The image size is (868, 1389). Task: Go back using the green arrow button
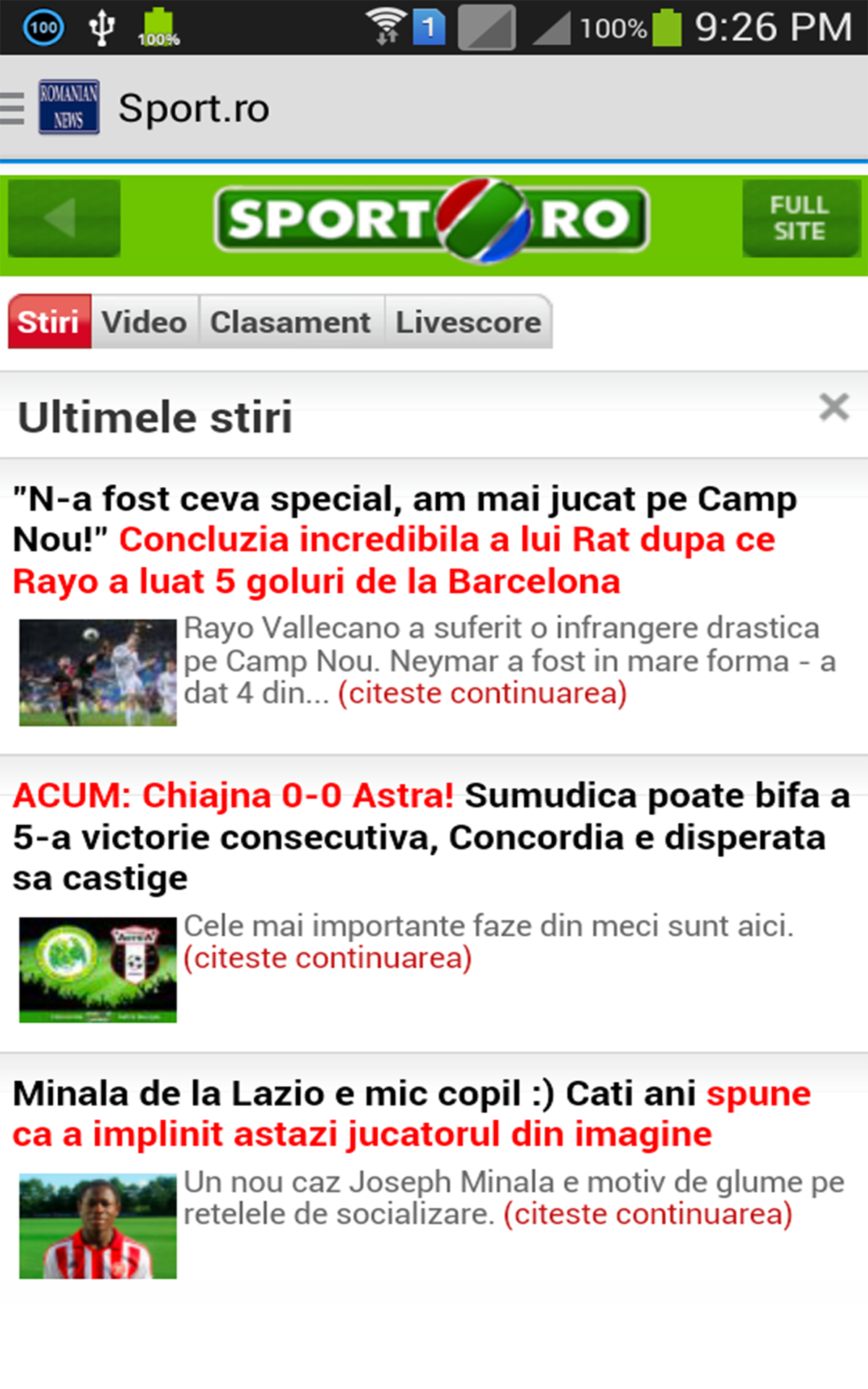click(x=64, y=218)
